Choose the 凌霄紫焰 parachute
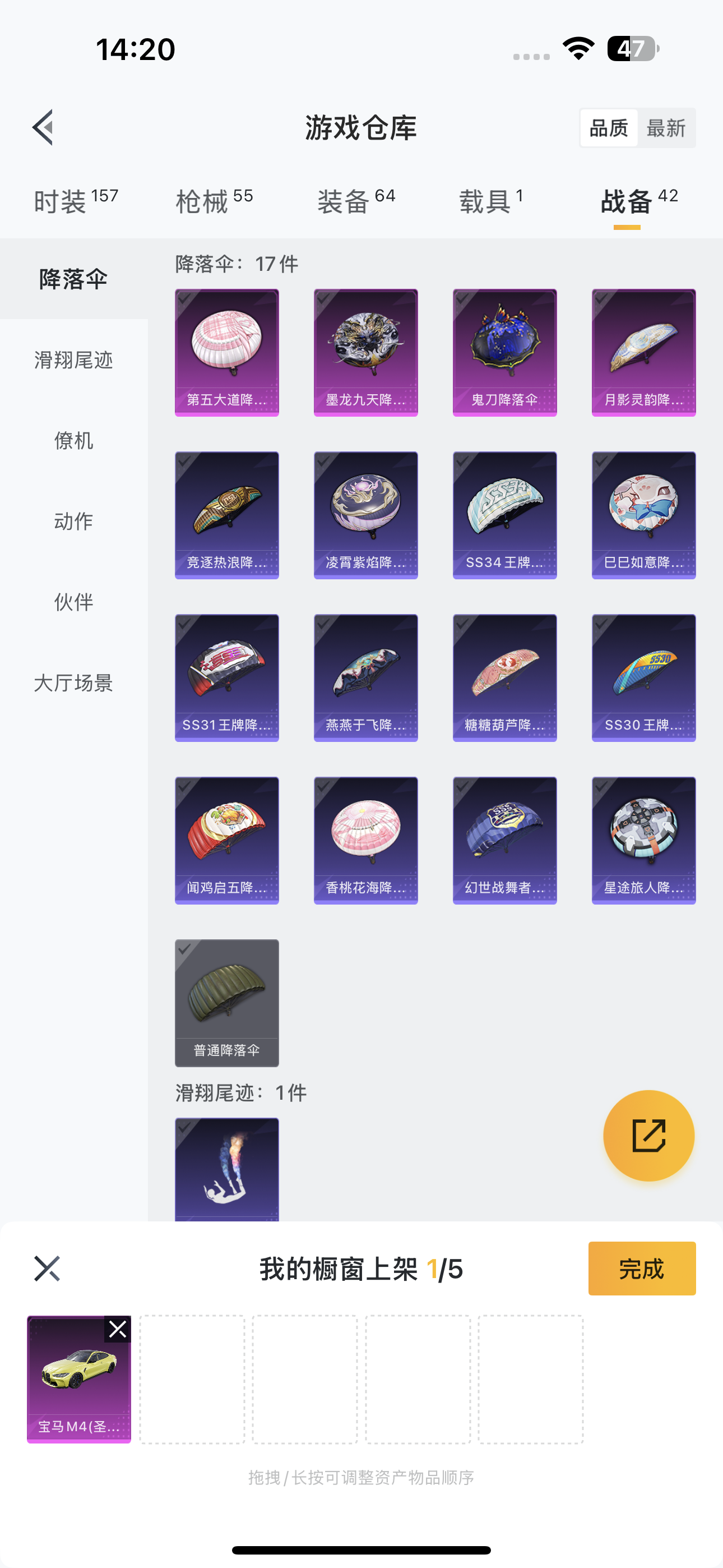 click(366, 515)
